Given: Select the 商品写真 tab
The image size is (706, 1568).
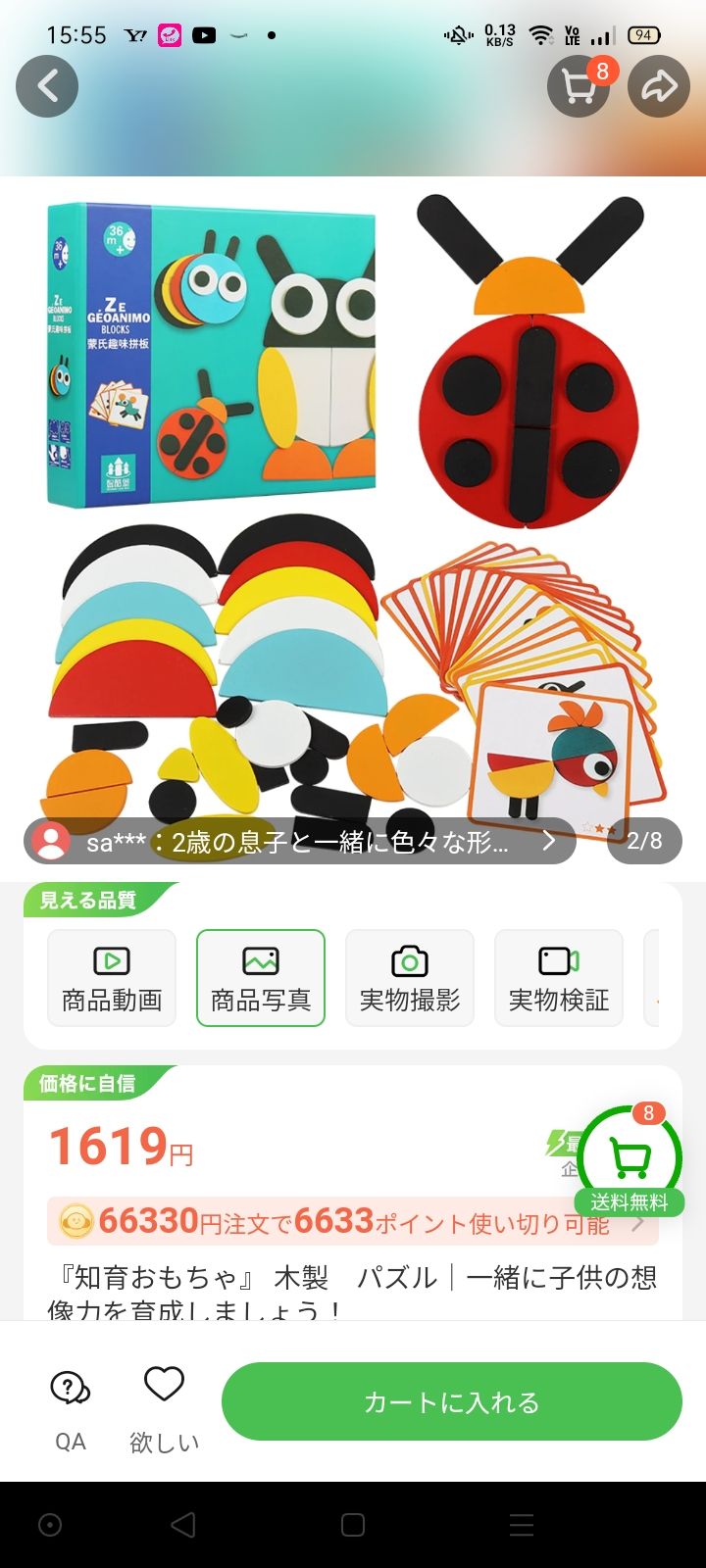Looking at the screenshot, I should click(x=261, y=978).
